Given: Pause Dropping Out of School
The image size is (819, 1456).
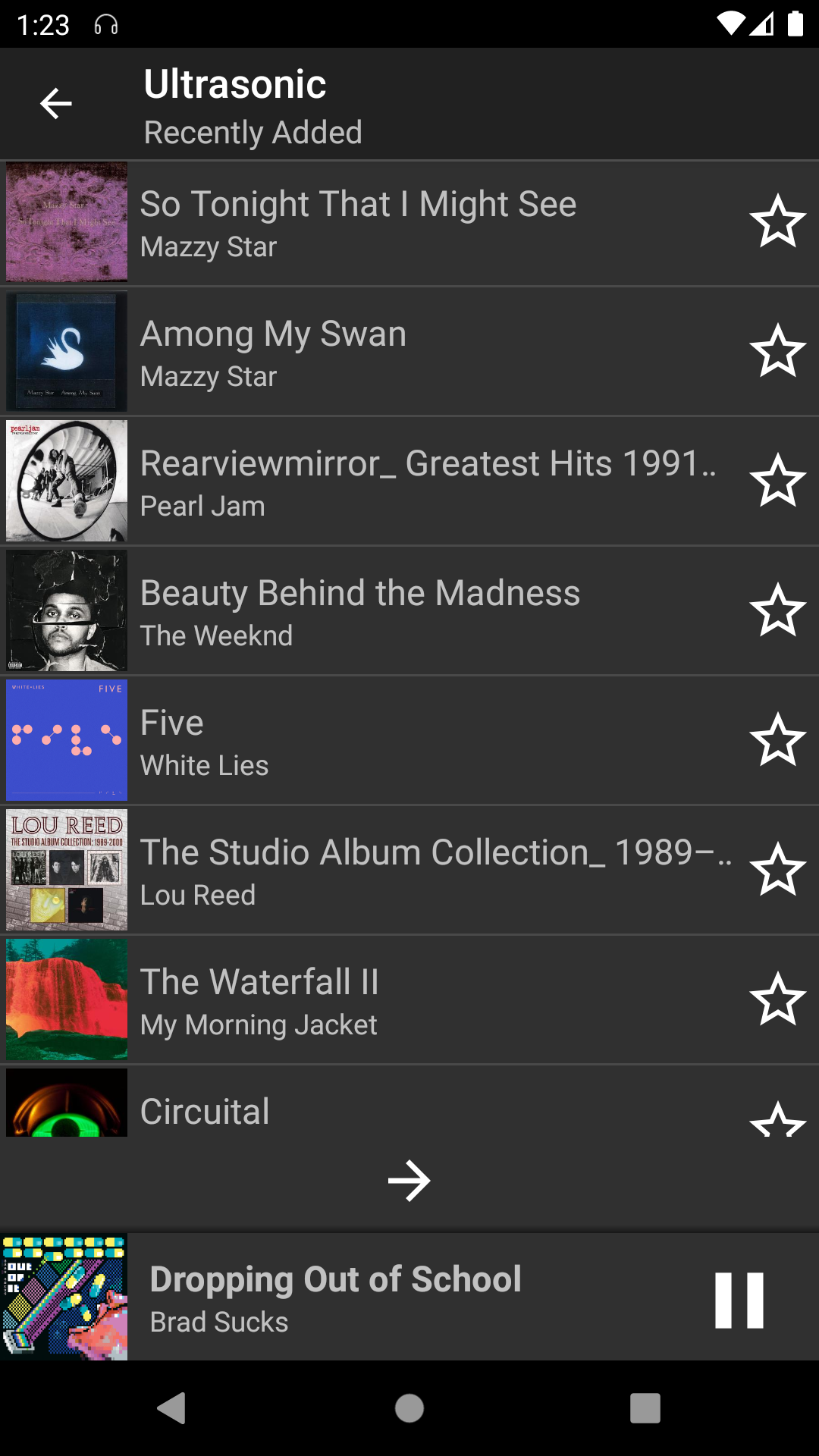Looking at the screenshot, I should (x=739, y=1300).
